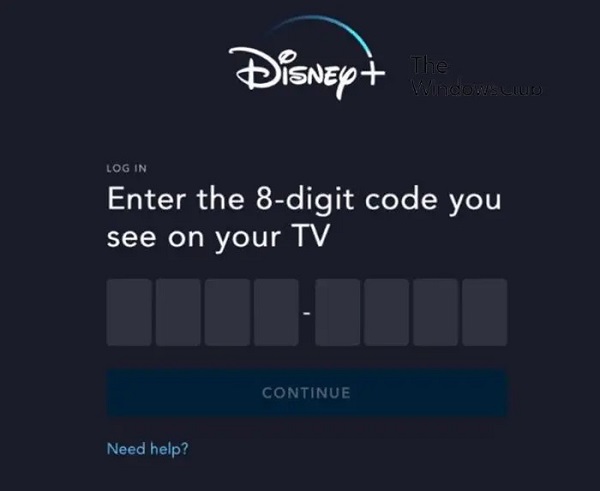The height and width of the screenshot is (491, 600).
Task: Focus the third code digit box
Action: (x=227, y=312)
